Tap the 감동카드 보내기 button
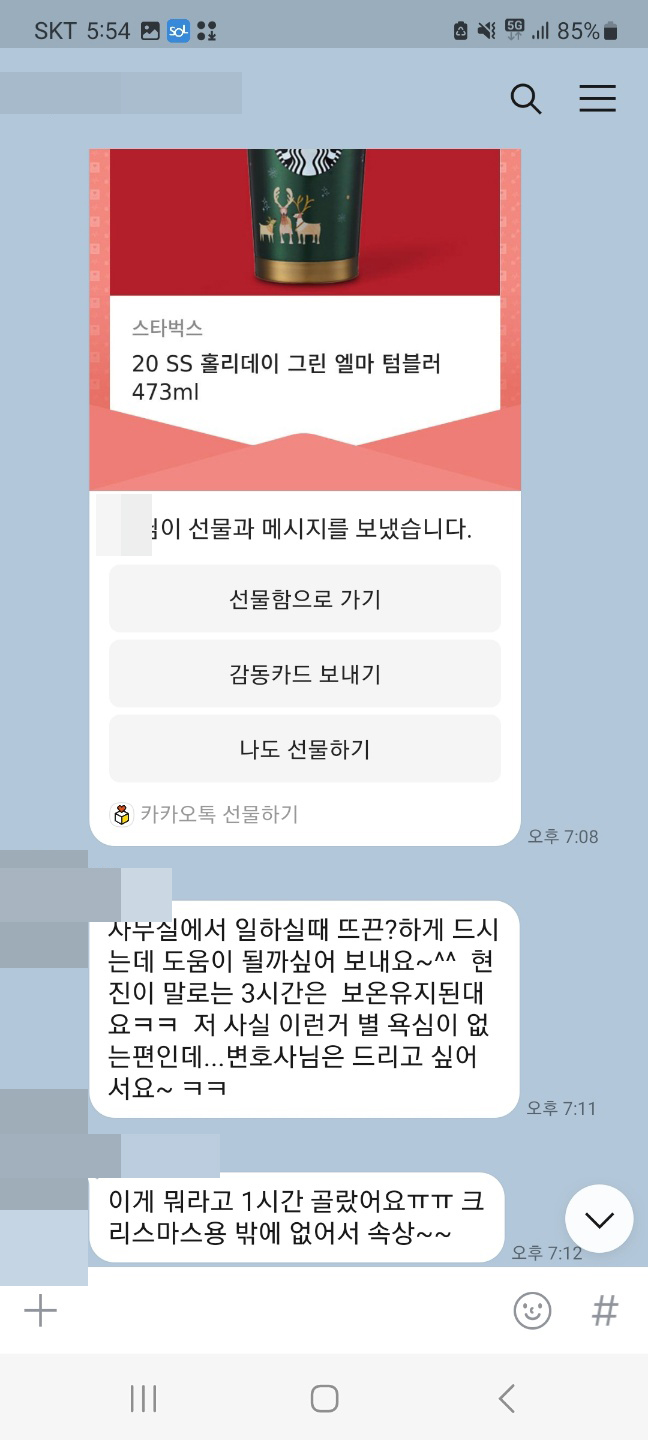This screenshot has height=1440, width=648. (304, 674)
